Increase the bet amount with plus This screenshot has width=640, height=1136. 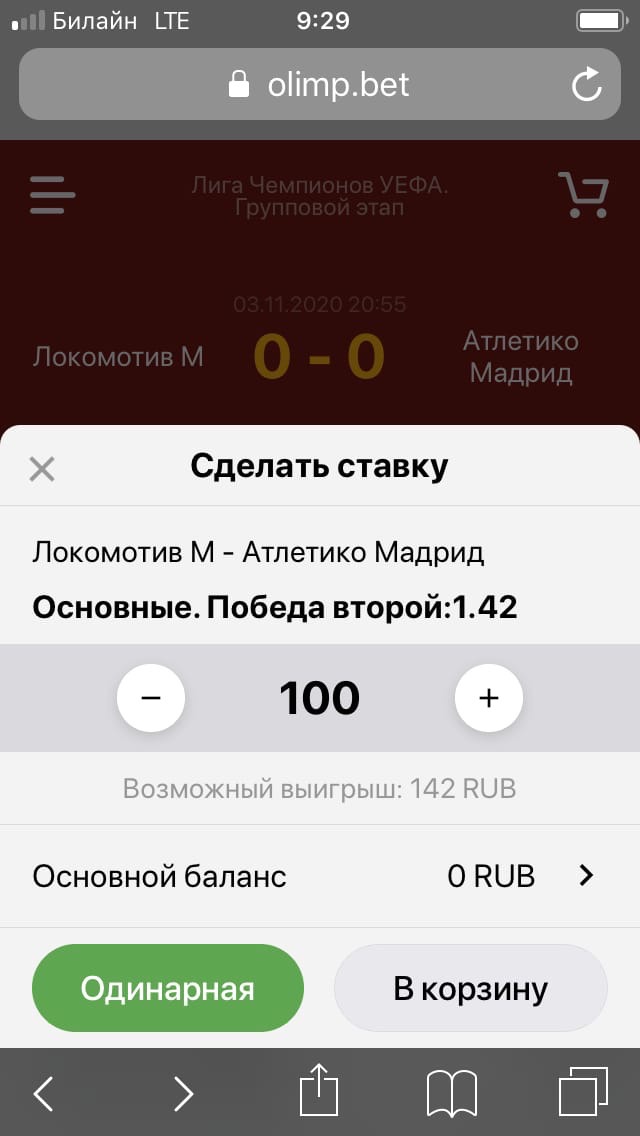pyautogui.click(x=489, y=698)
